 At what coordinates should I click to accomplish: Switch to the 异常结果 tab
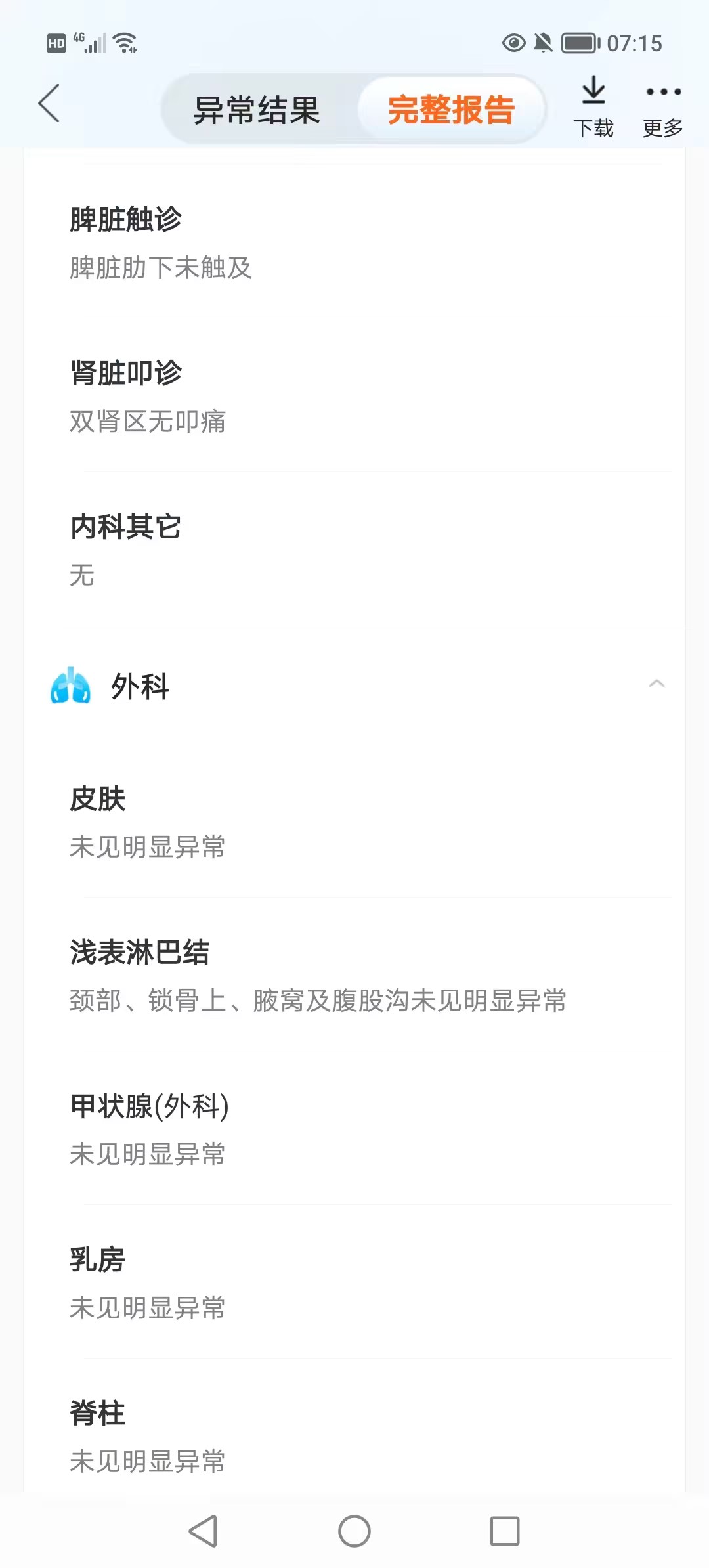click(x=257, y=110)
